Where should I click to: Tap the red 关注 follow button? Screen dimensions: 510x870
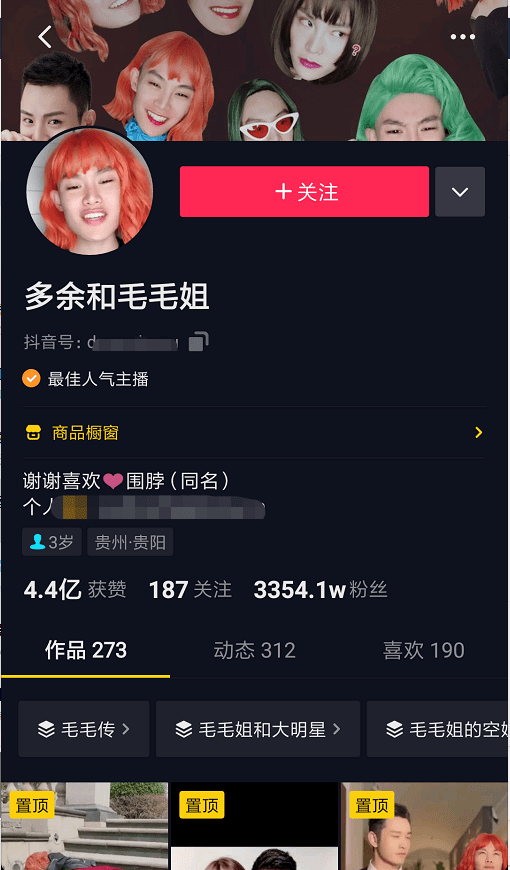[x=304, y=191]
